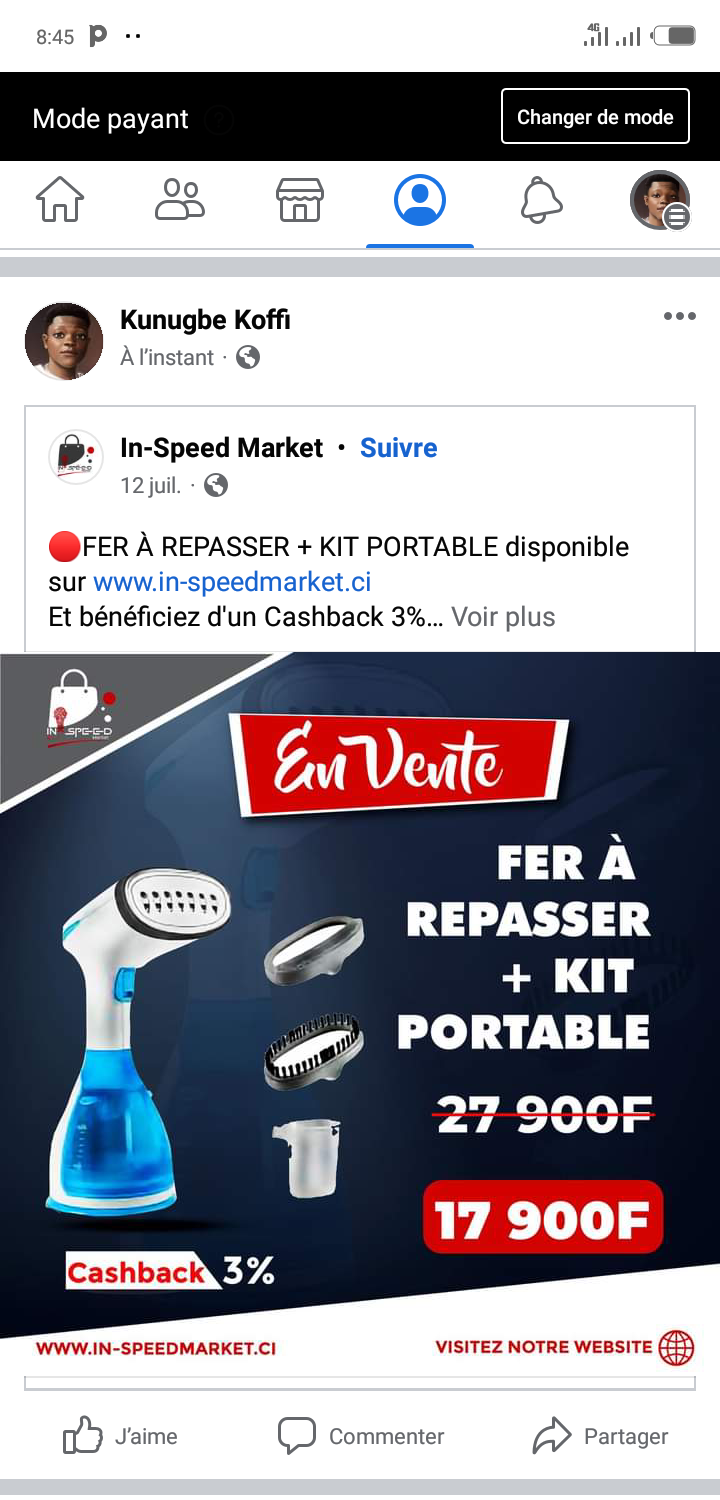Go to the Home feed tab

point(60,200)
